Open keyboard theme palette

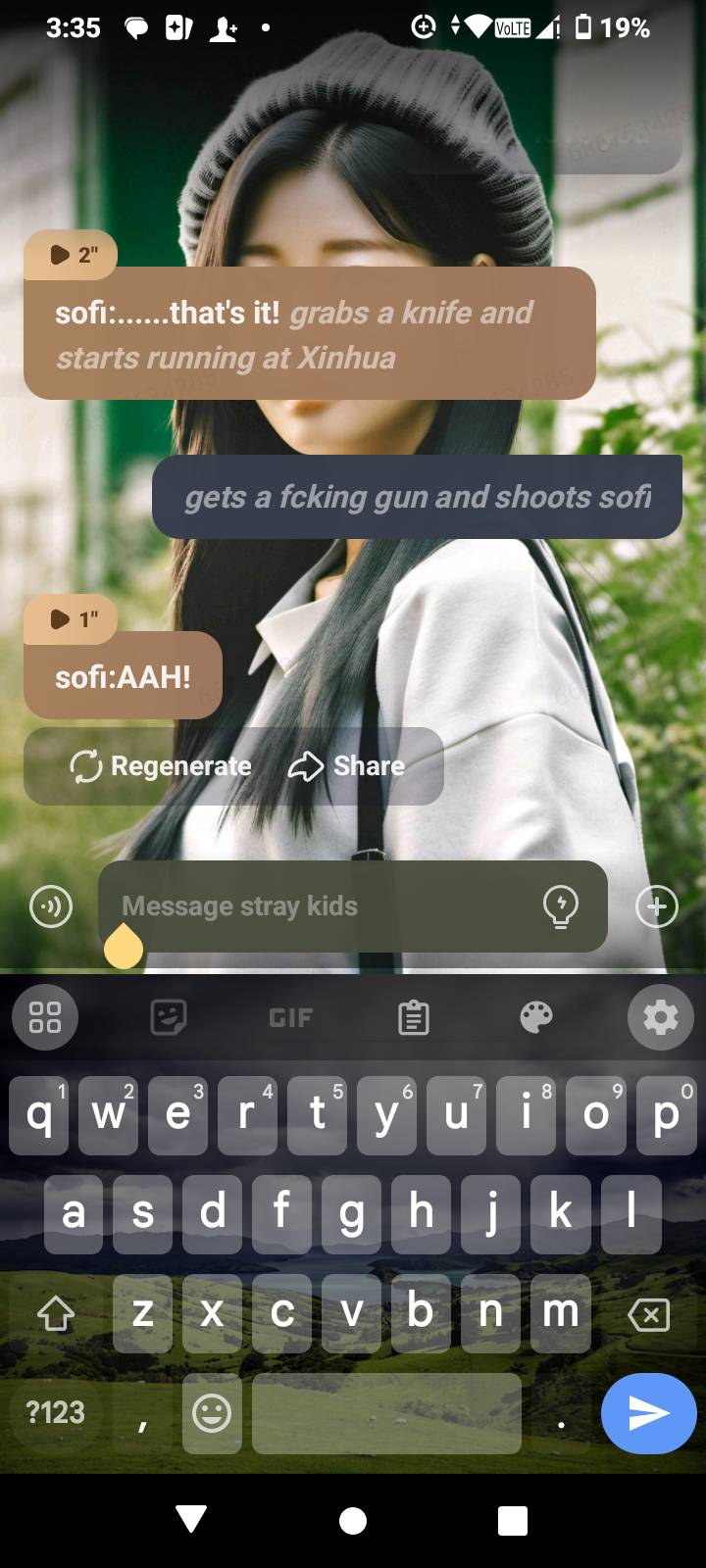[536, 1017]
